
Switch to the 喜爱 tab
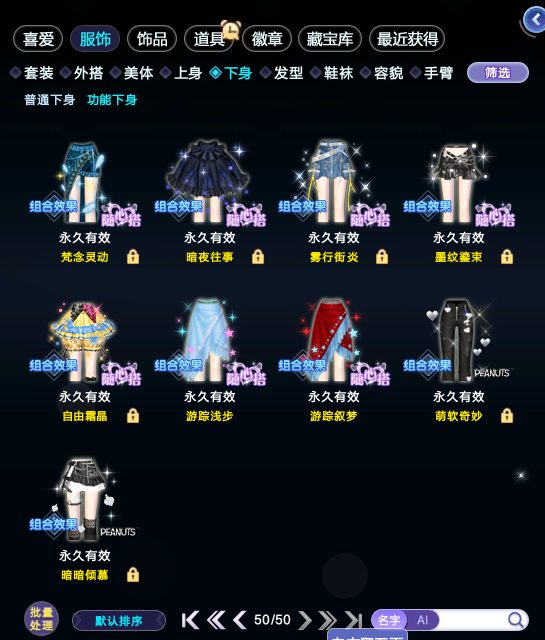[x=38, y=39]
